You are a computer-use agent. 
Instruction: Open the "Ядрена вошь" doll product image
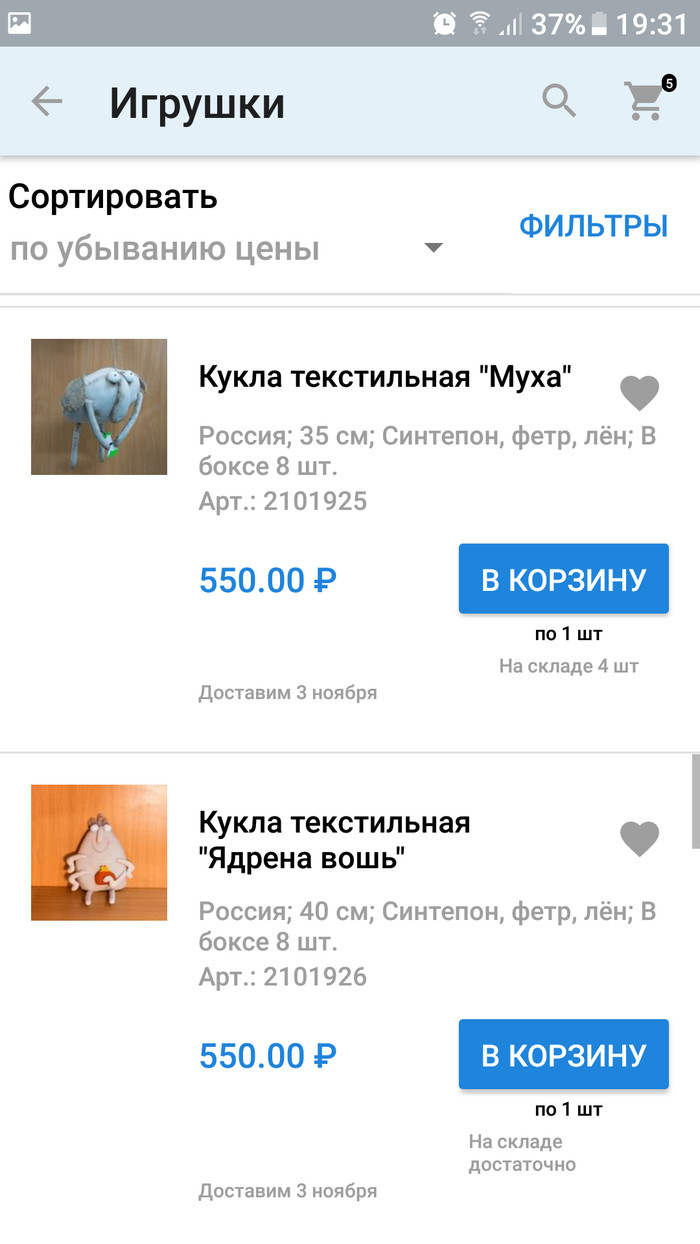(99, 852)
